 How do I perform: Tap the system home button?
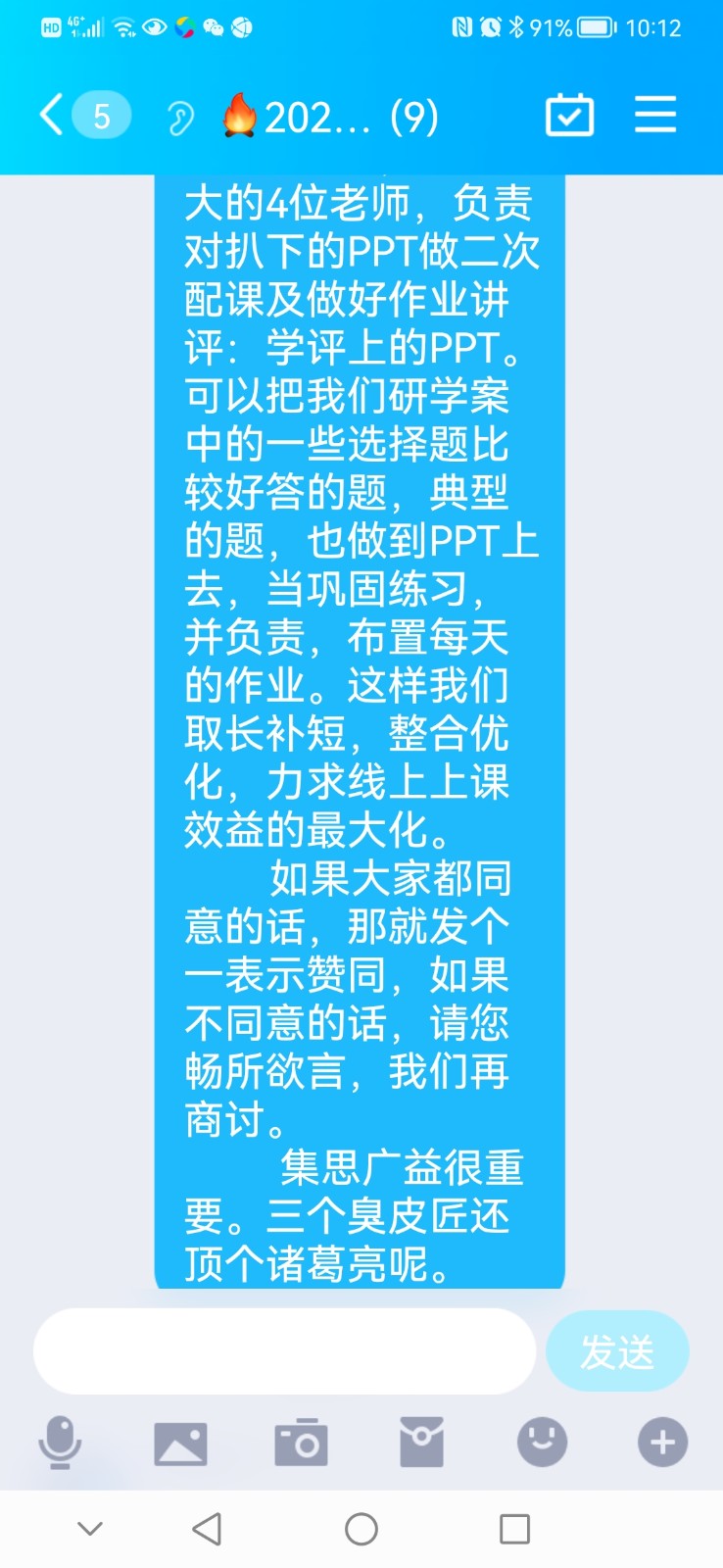[x=361, y=1529]
